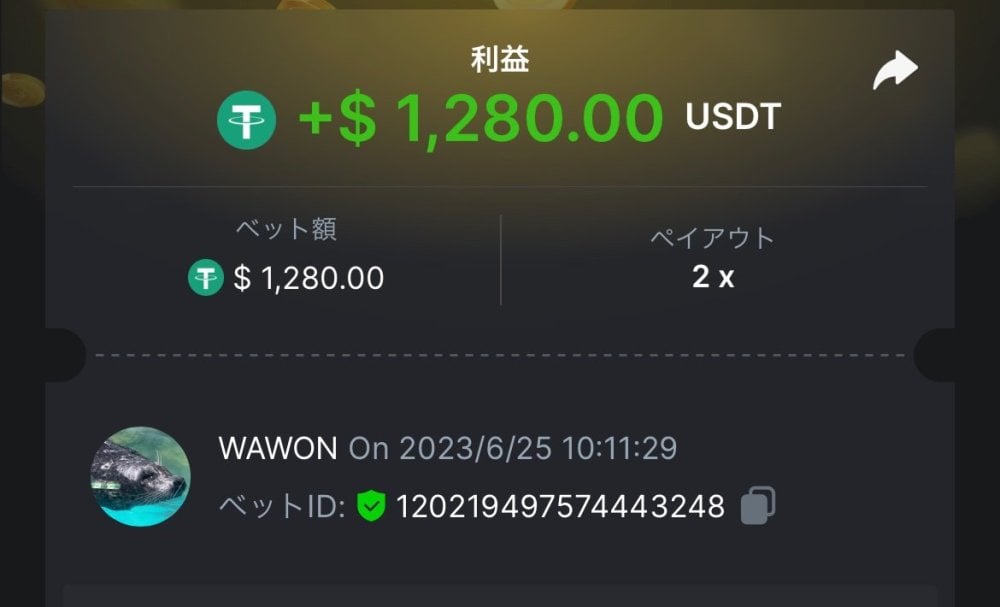This screenshot has height=607, width=1000.
Task: Copy the bet ID number
Action: click(758, 505)
